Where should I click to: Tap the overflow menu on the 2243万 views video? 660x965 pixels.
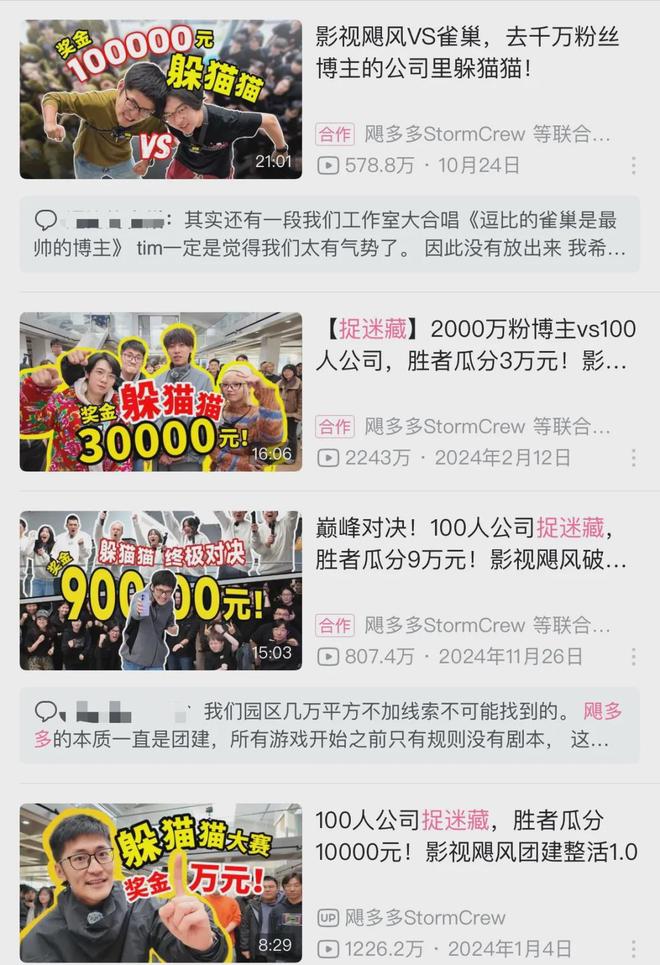point(633,458)
